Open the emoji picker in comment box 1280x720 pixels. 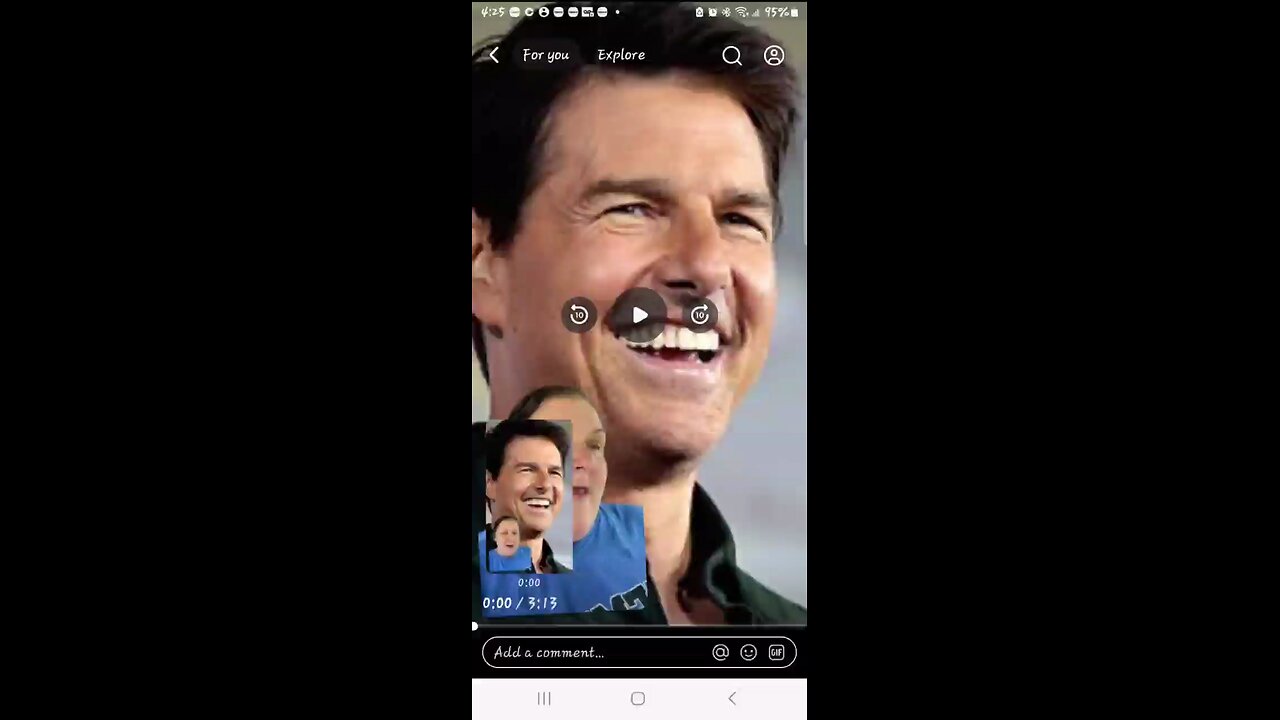point(748,652)
